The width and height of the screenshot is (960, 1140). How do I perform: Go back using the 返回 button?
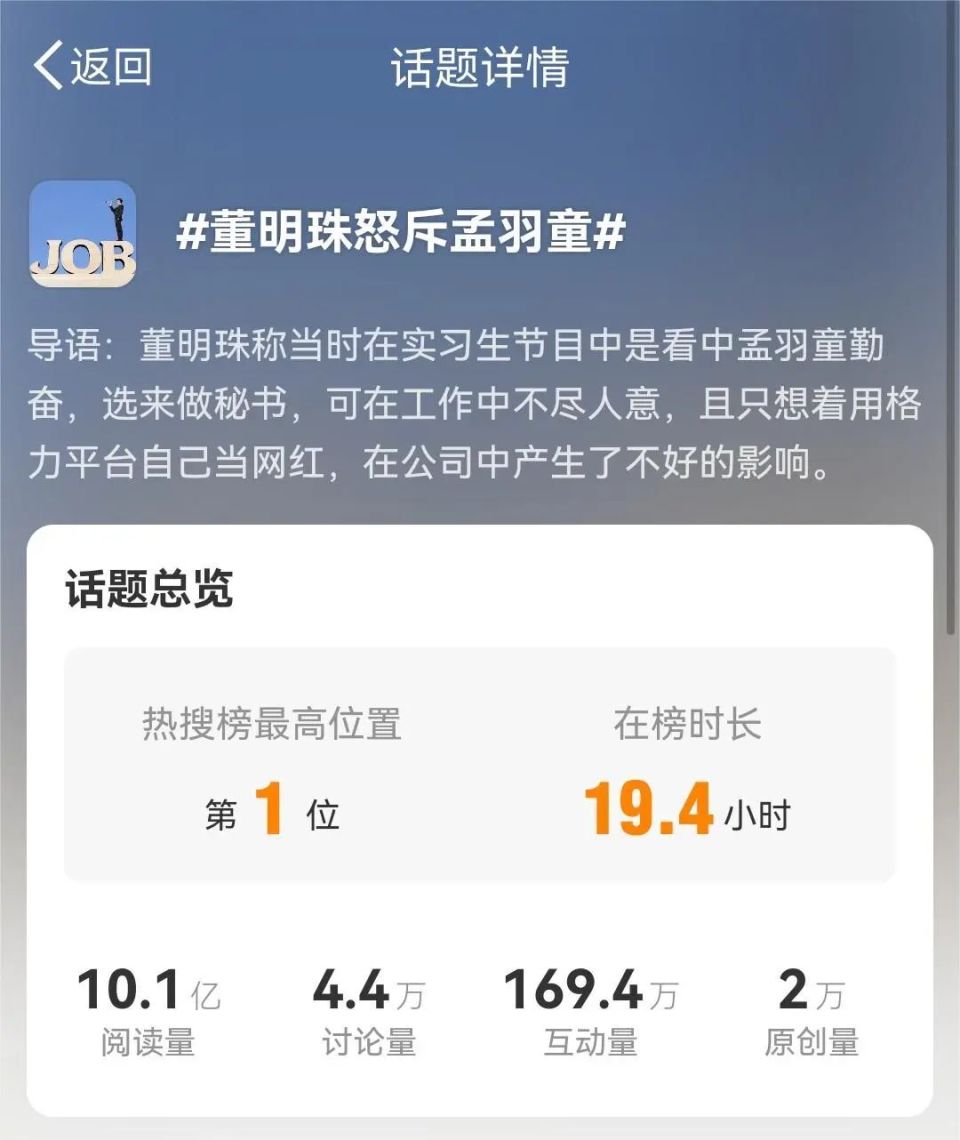click(x=92, y=66)
